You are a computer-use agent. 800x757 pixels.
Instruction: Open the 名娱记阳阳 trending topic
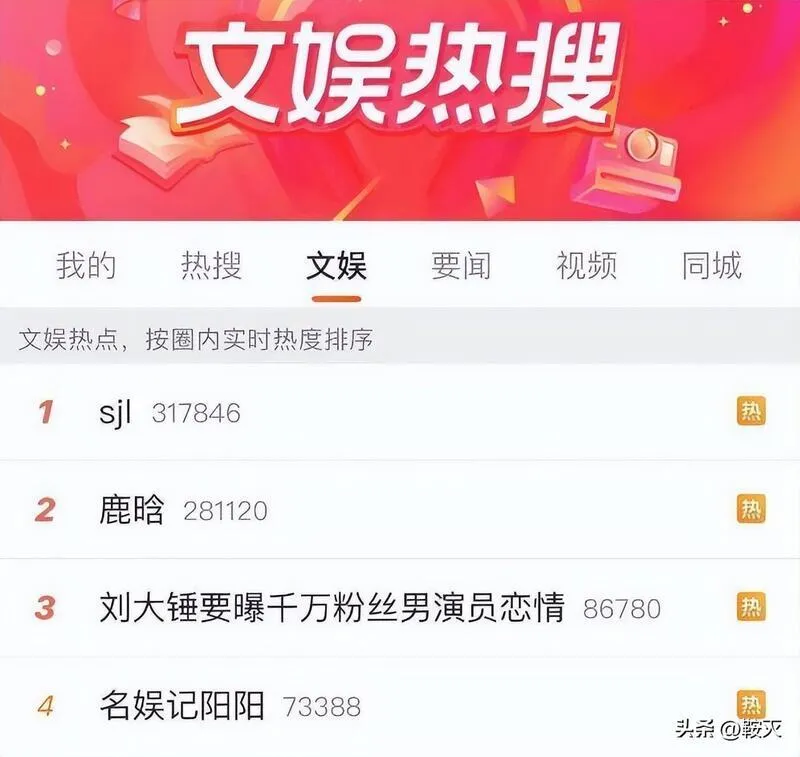[182, 706]
